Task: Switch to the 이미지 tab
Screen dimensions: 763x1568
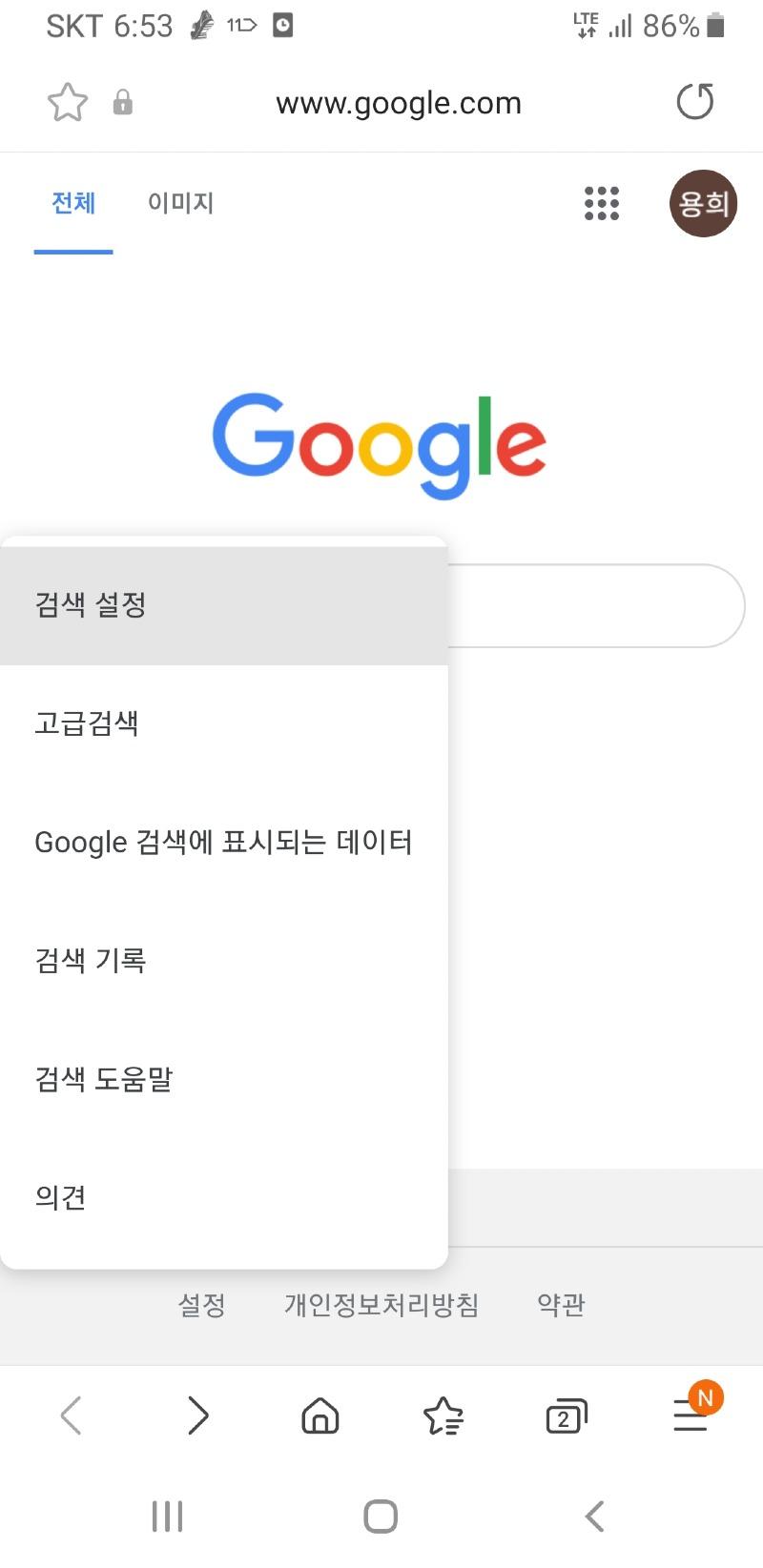Action: [x=180, y=203]
